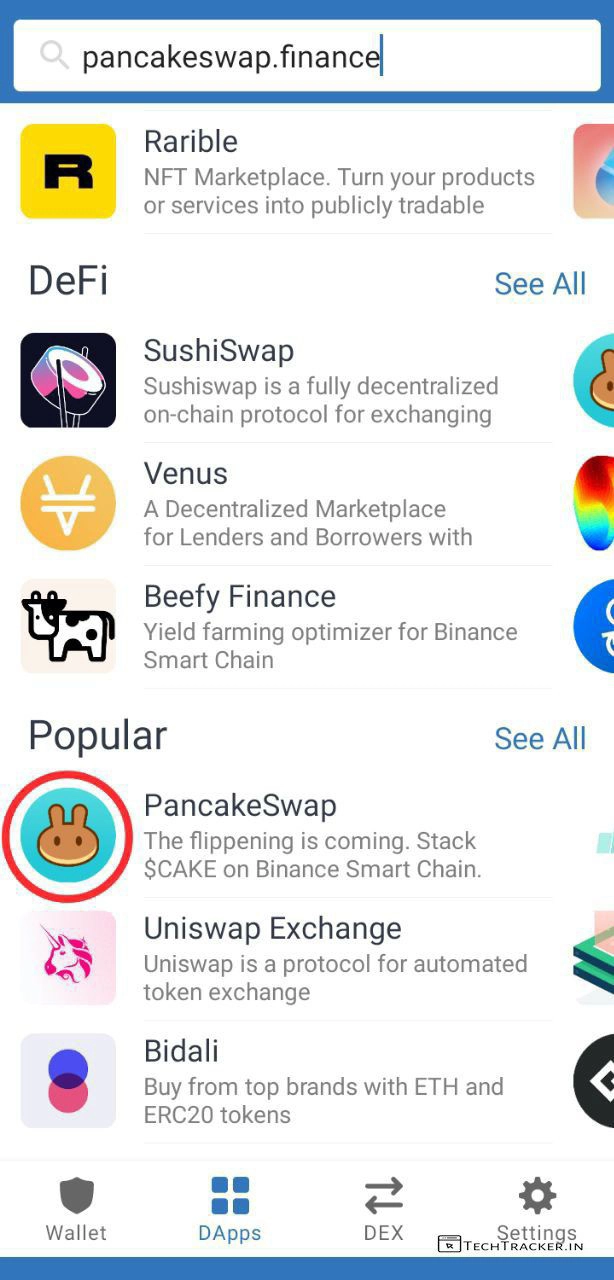
Task: Open the Rarible NFT marketplace dapp
Action: (285, 172)
